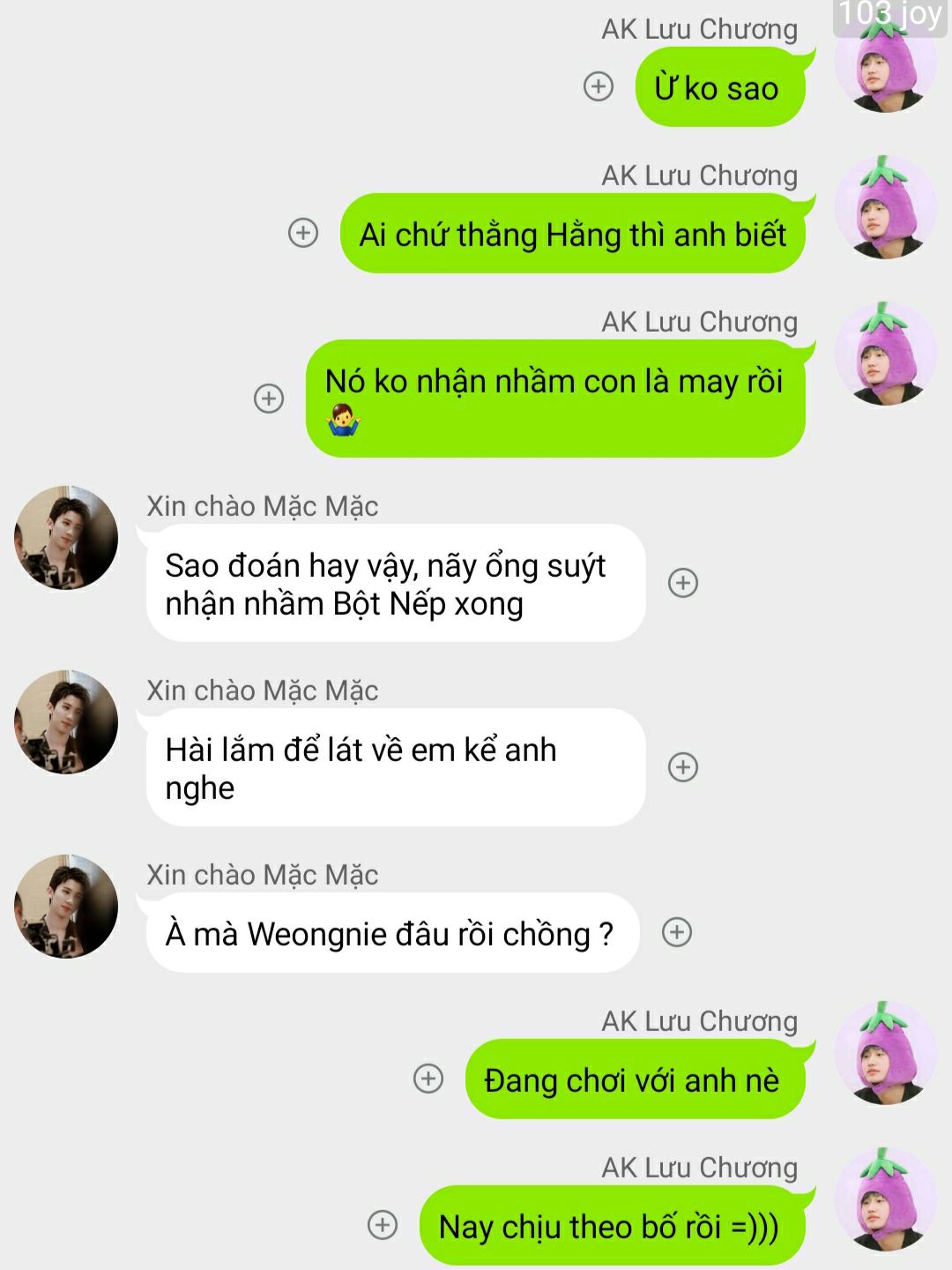View AK Lưu Chương's avatar next to "Ai chứ thằng Hằng"
Viewport: 952px width, 1270px height.
click(x=885, y=208)
